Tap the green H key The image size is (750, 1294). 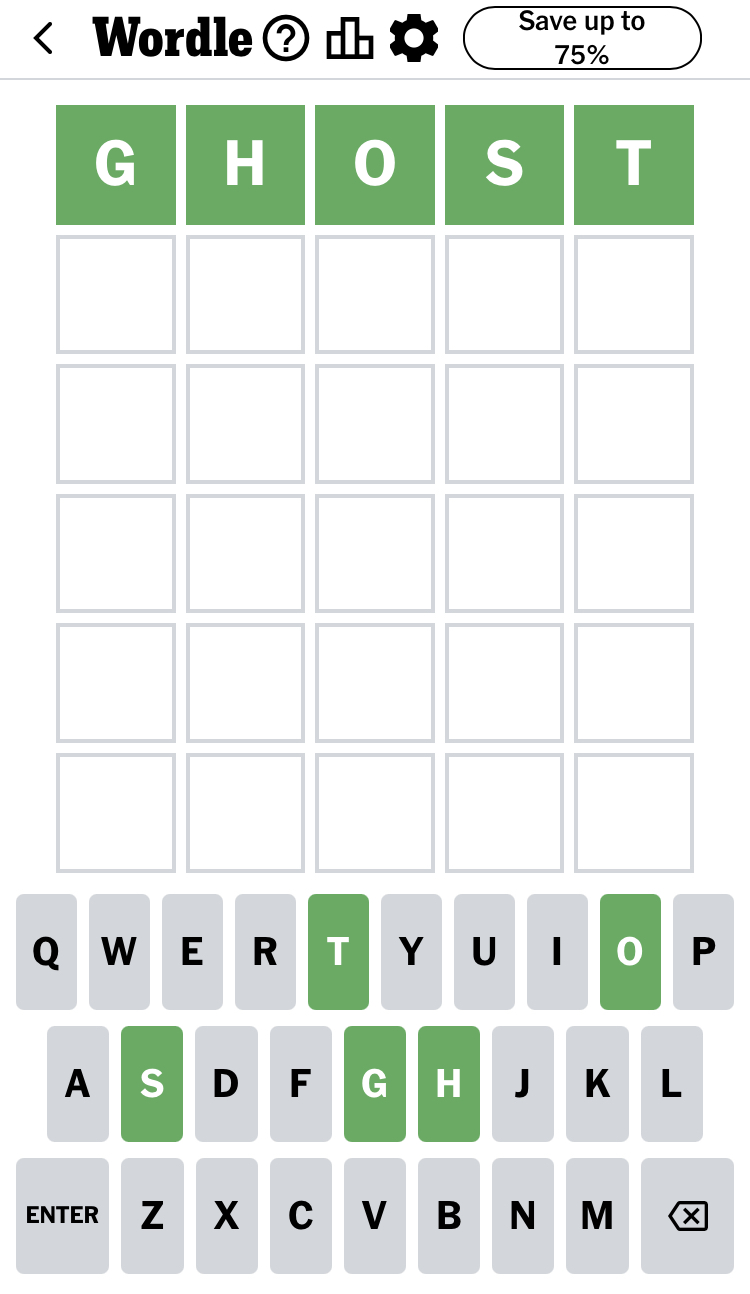coord(449,1084)
